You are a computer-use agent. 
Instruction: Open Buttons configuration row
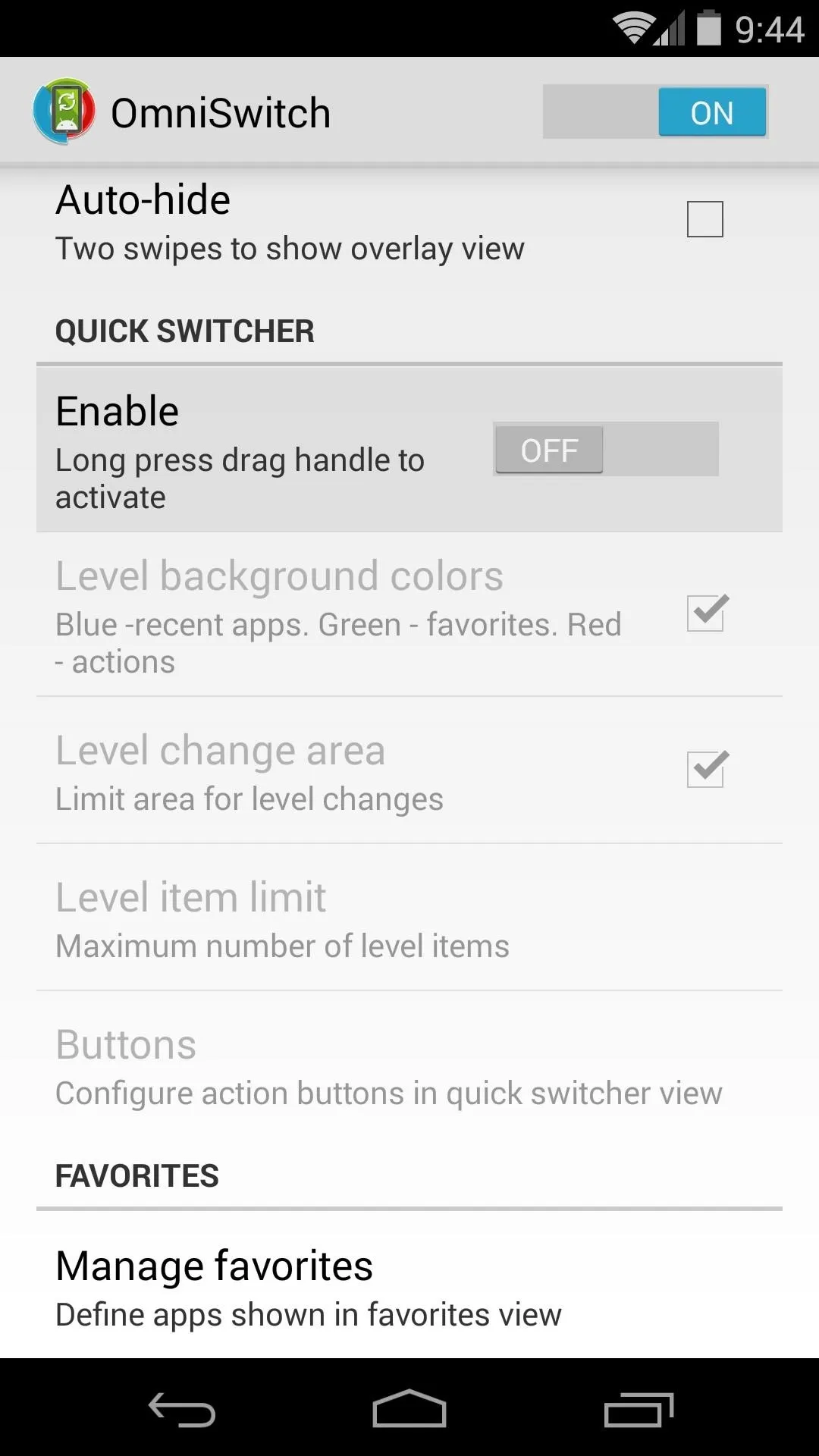pyautogui.click(x=409, y=1065)
